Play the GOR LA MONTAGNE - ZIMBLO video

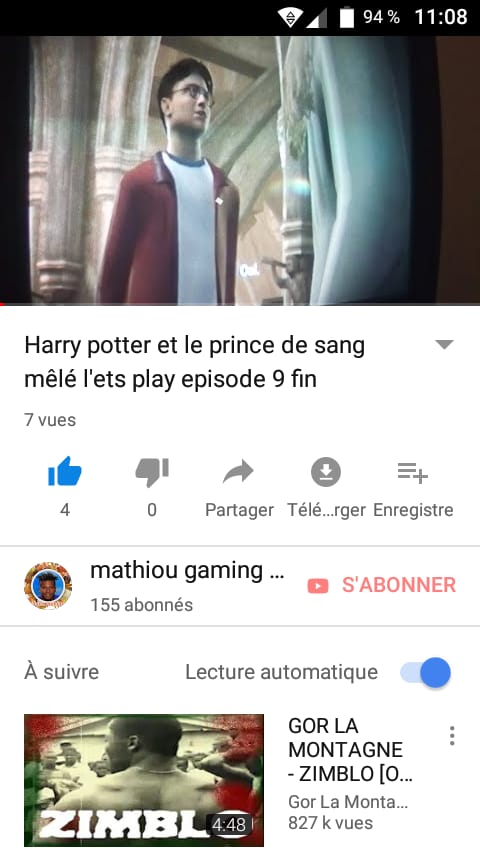(144, 780)
